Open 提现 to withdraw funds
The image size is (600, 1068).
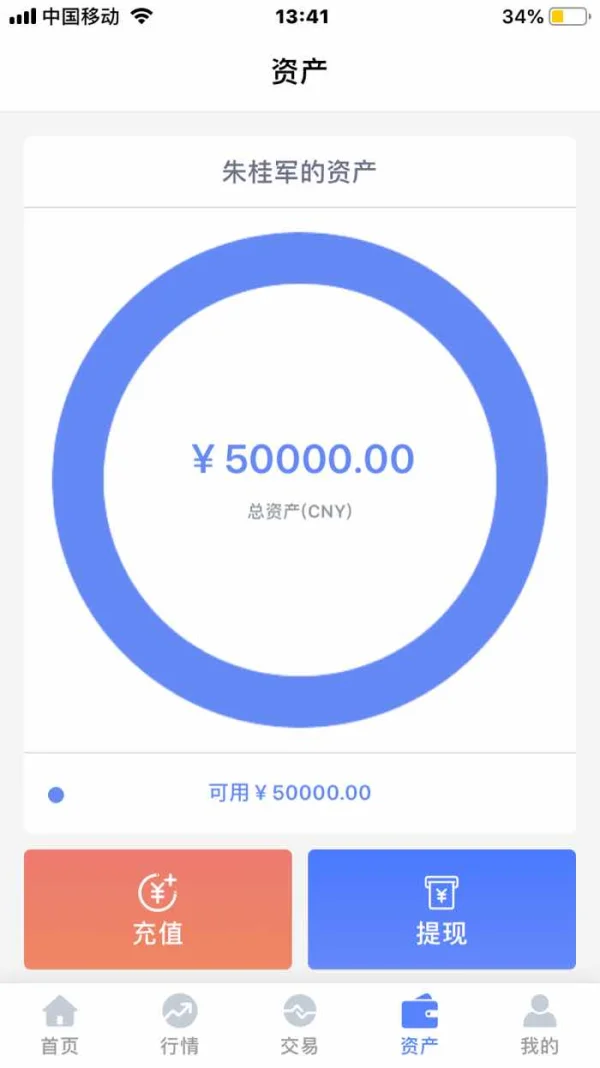pos(441,909)
